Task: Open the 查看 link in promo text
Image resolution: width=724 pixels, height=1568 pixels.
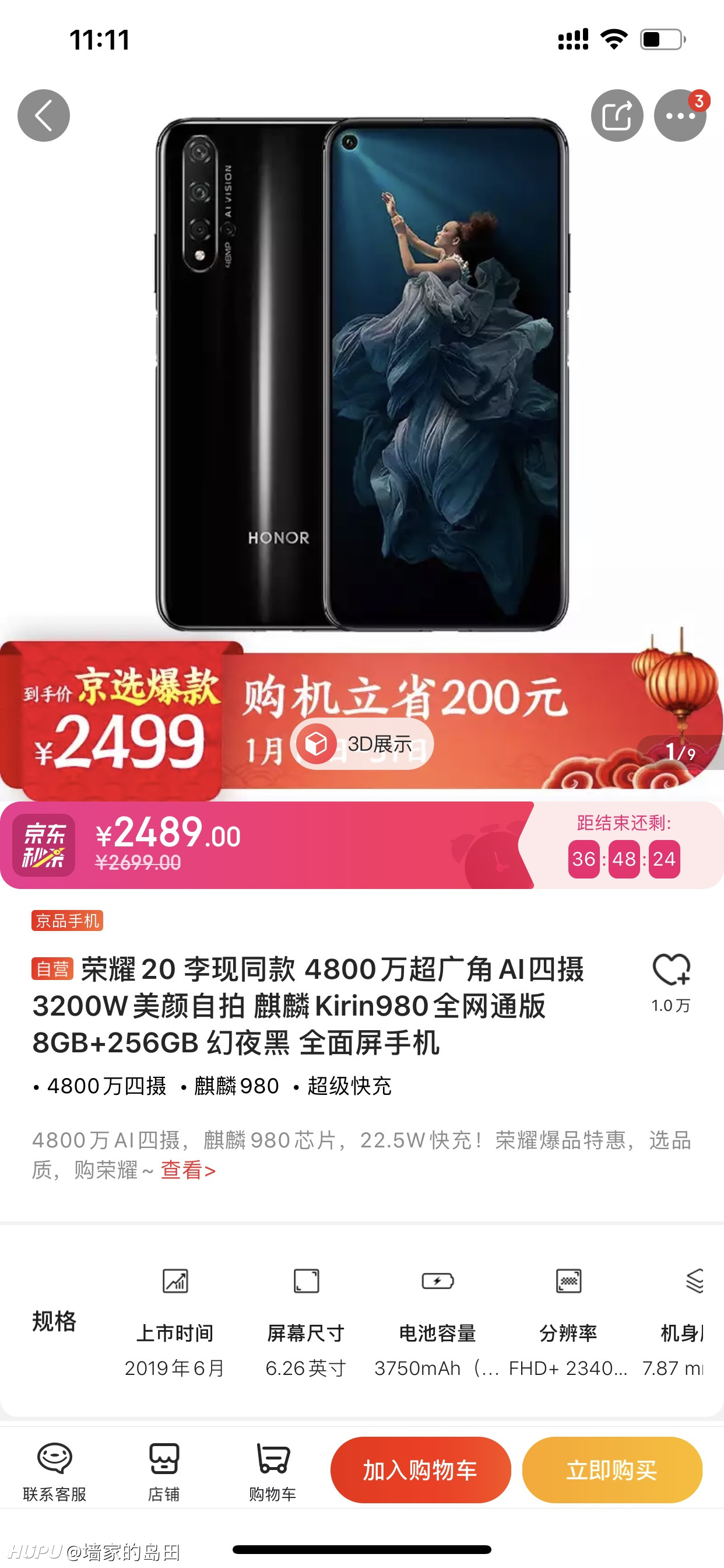Action: pos(188,1170)
